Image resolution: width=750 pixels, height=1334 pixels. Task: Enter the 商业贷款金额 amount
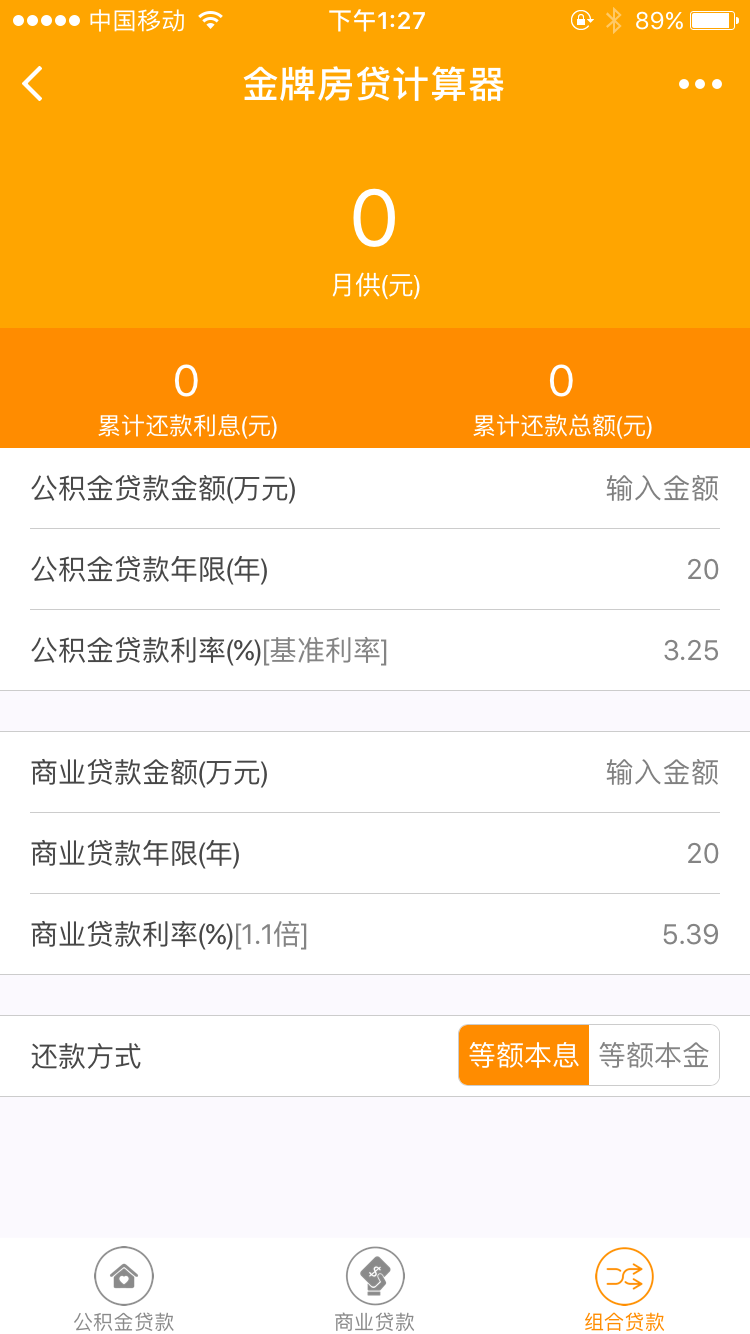click(x=661, y=772)
